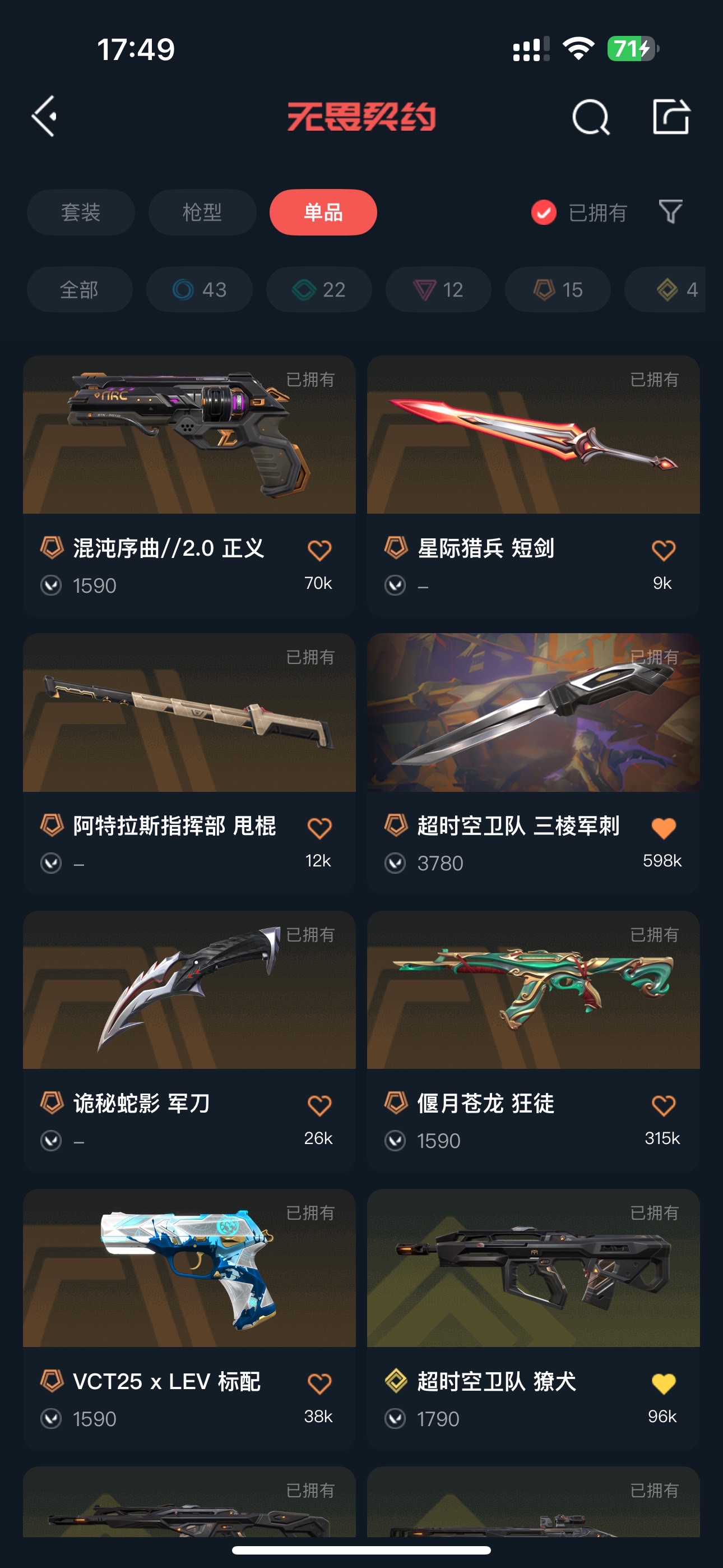This screenshot has width=723, height=1568.
Task: Like the 偃月苍龙 狂徒 skin
Action: point(662,1105)
